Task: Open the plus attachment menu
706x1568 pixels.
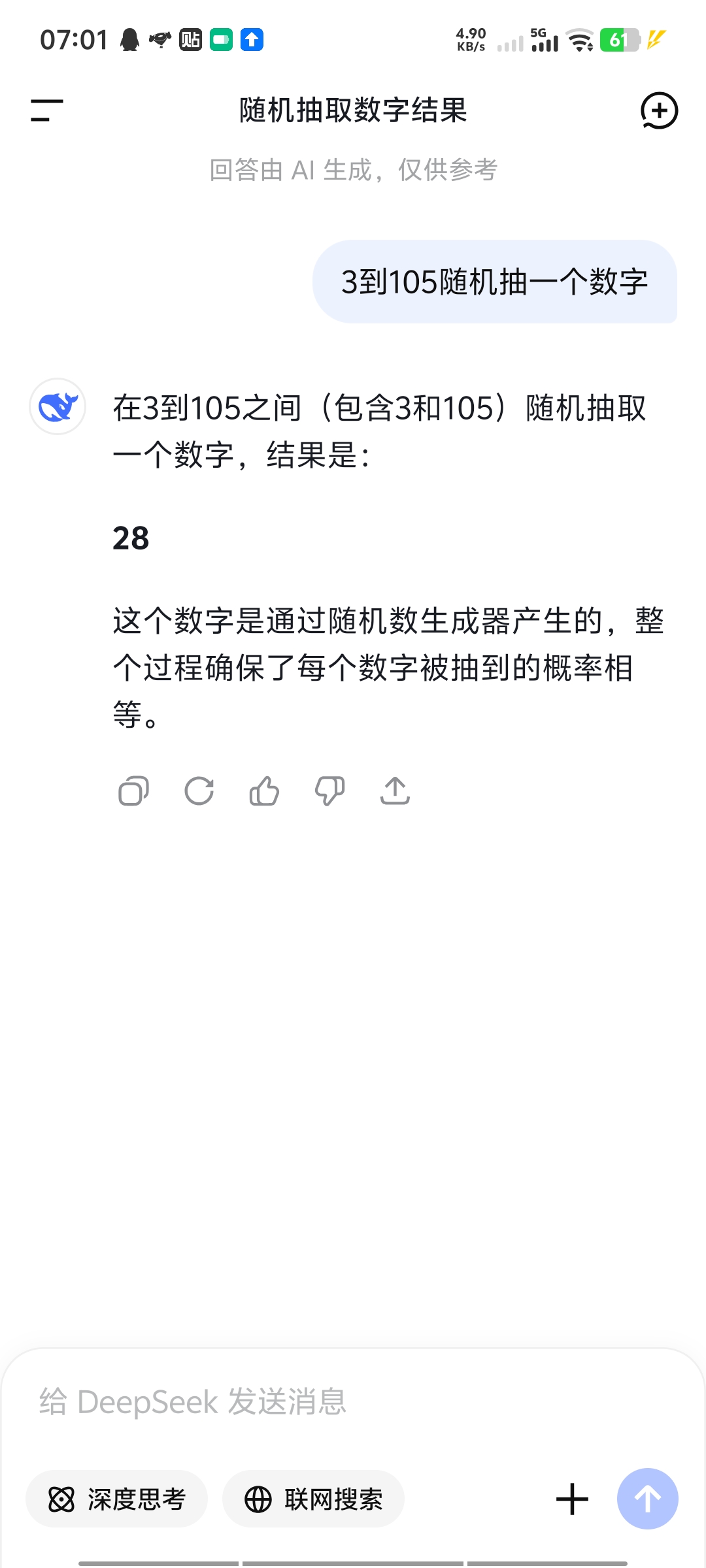Action: (x=572, y=1499)
